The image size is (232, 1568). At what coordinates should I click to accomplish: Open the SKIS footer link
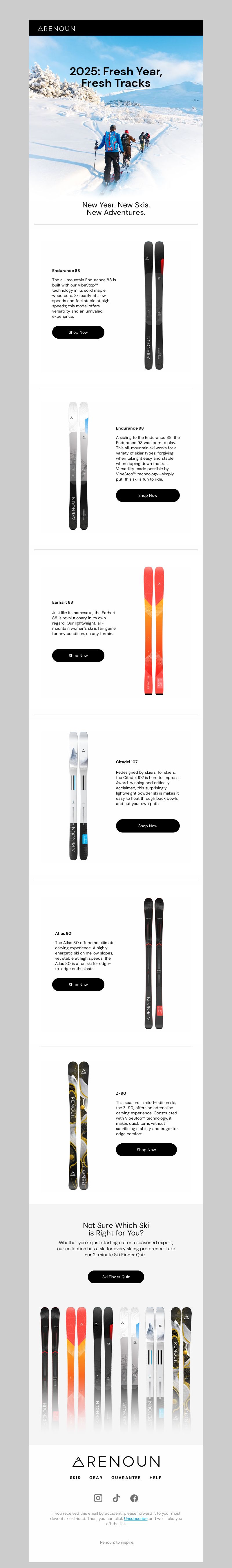point(75,1477)
